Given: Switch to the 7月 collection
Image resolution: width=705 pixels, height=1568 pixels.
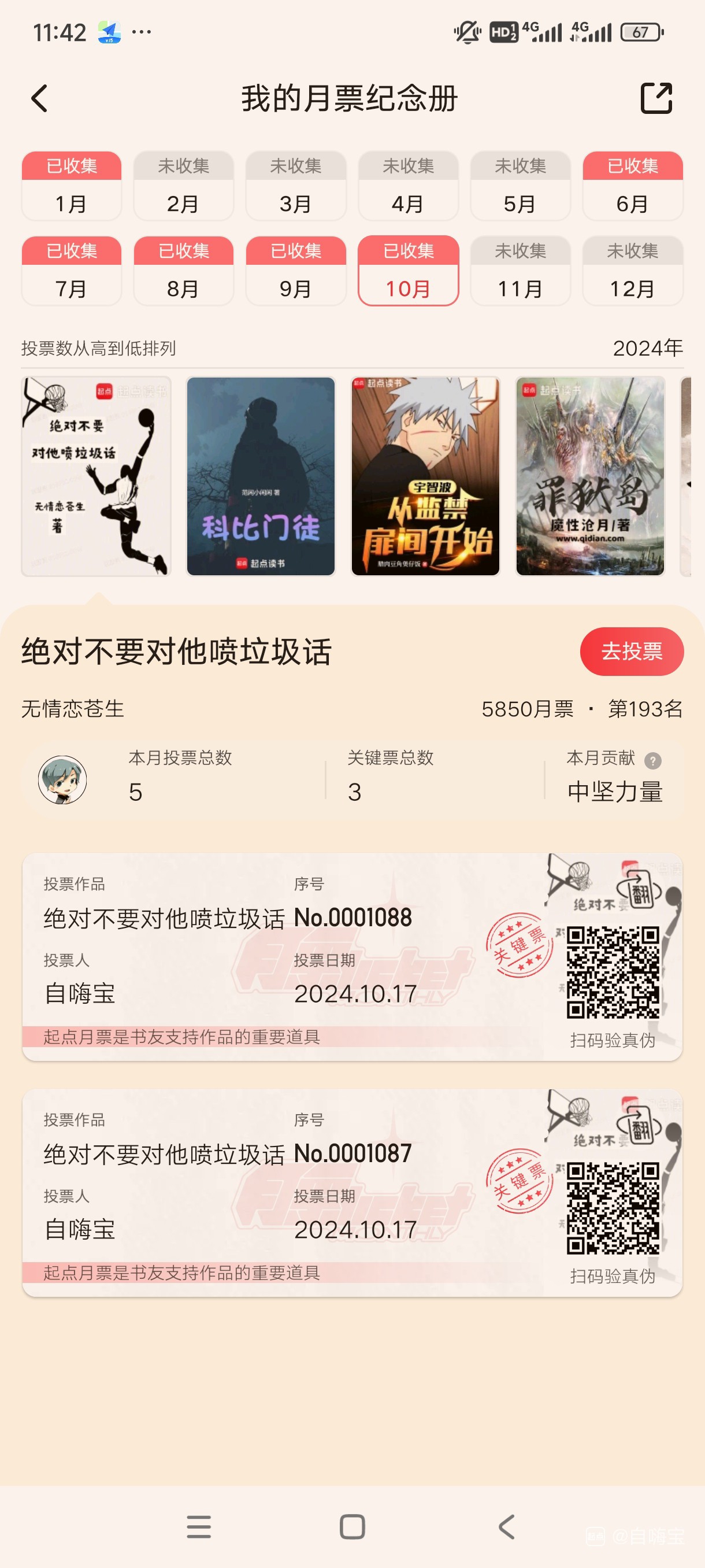Looking at the screenshot, I should click(x=71, y=271).
